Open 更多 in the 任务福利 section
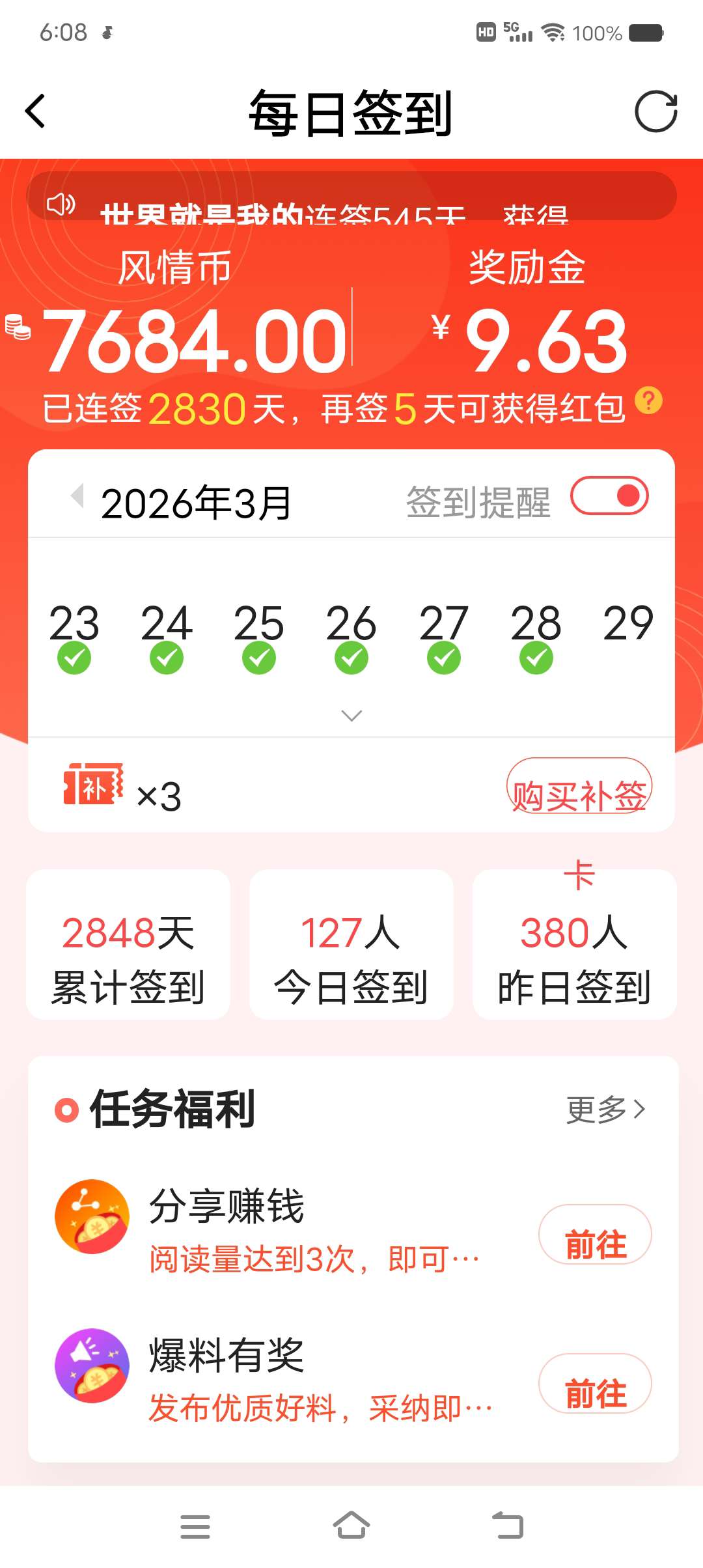The width and height of the screenshot is (703, 1568). point(605,1109)
